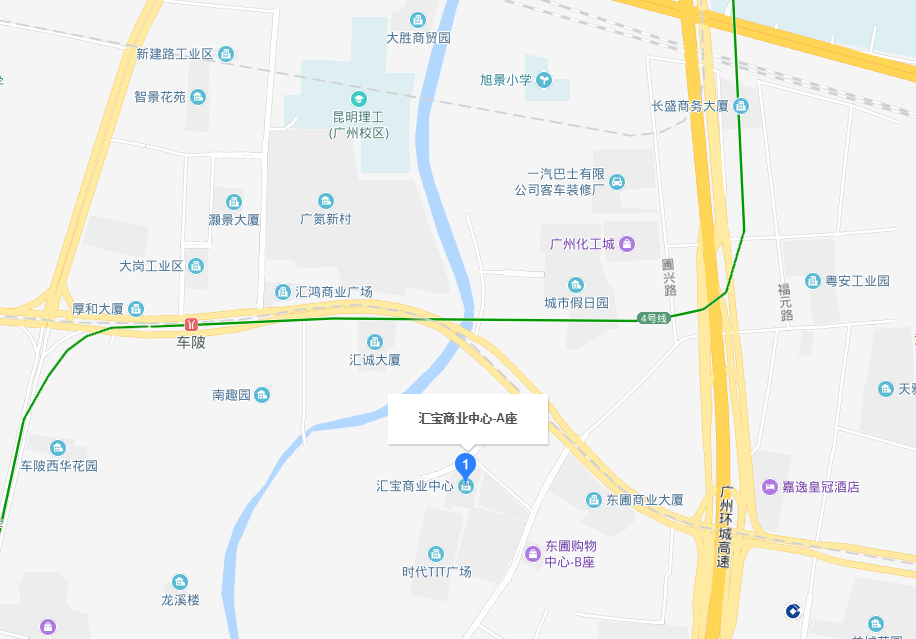Open the 汇宝商业中心-A座 info bubble

pos(468,419)
